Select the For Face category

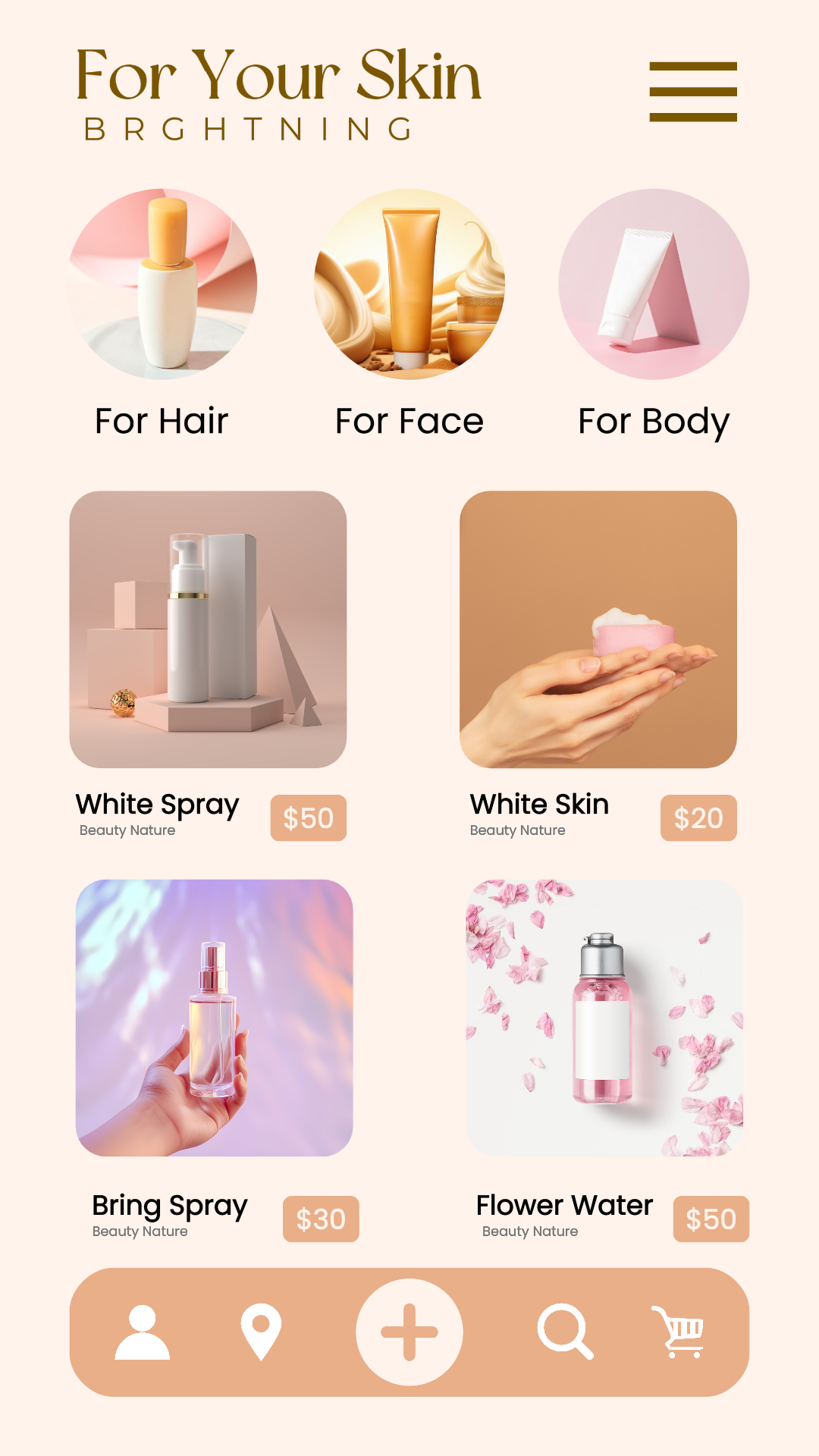(409, 284)
